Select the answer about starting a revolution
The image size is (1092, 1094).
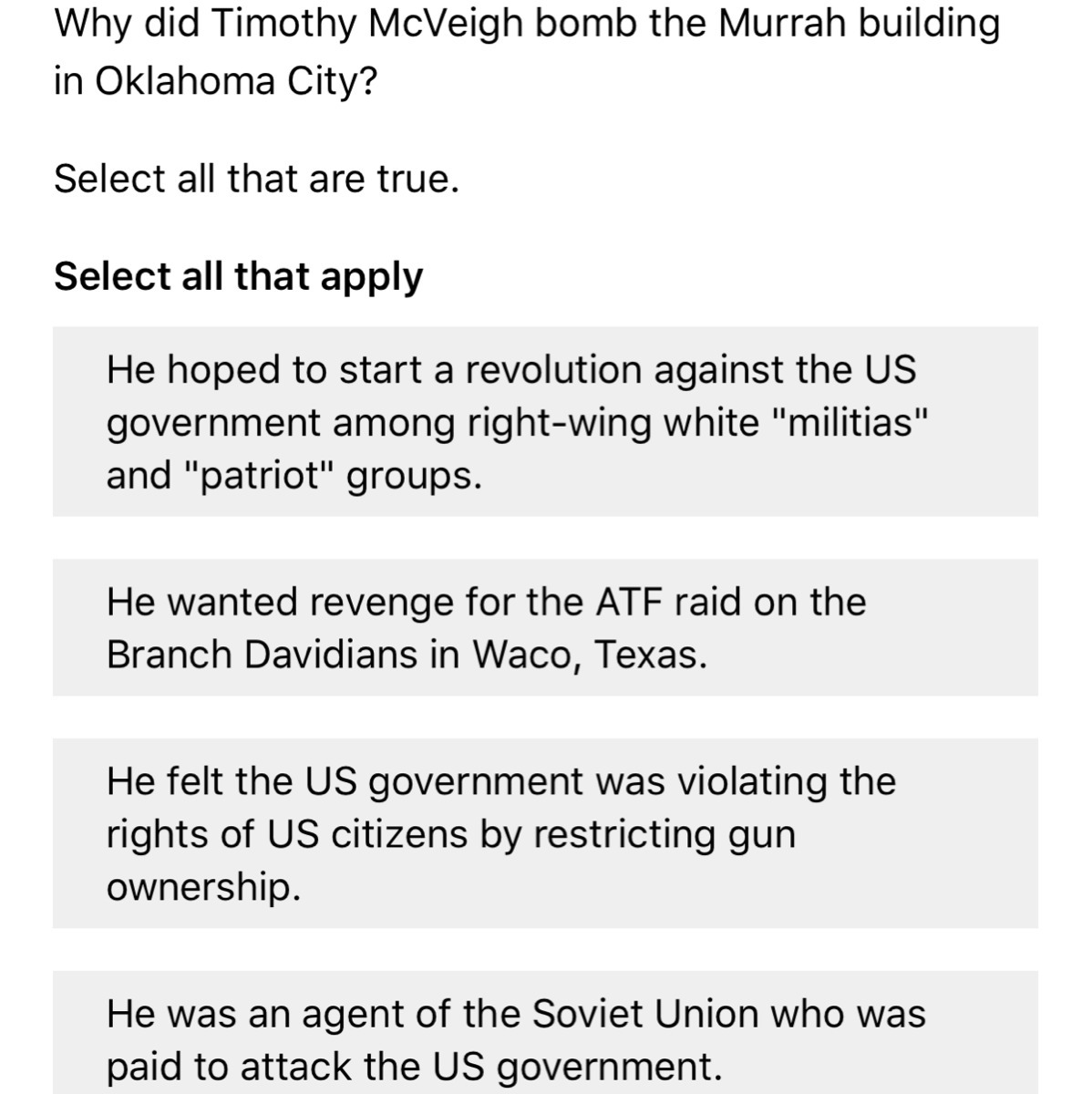[x=544, y=422]
